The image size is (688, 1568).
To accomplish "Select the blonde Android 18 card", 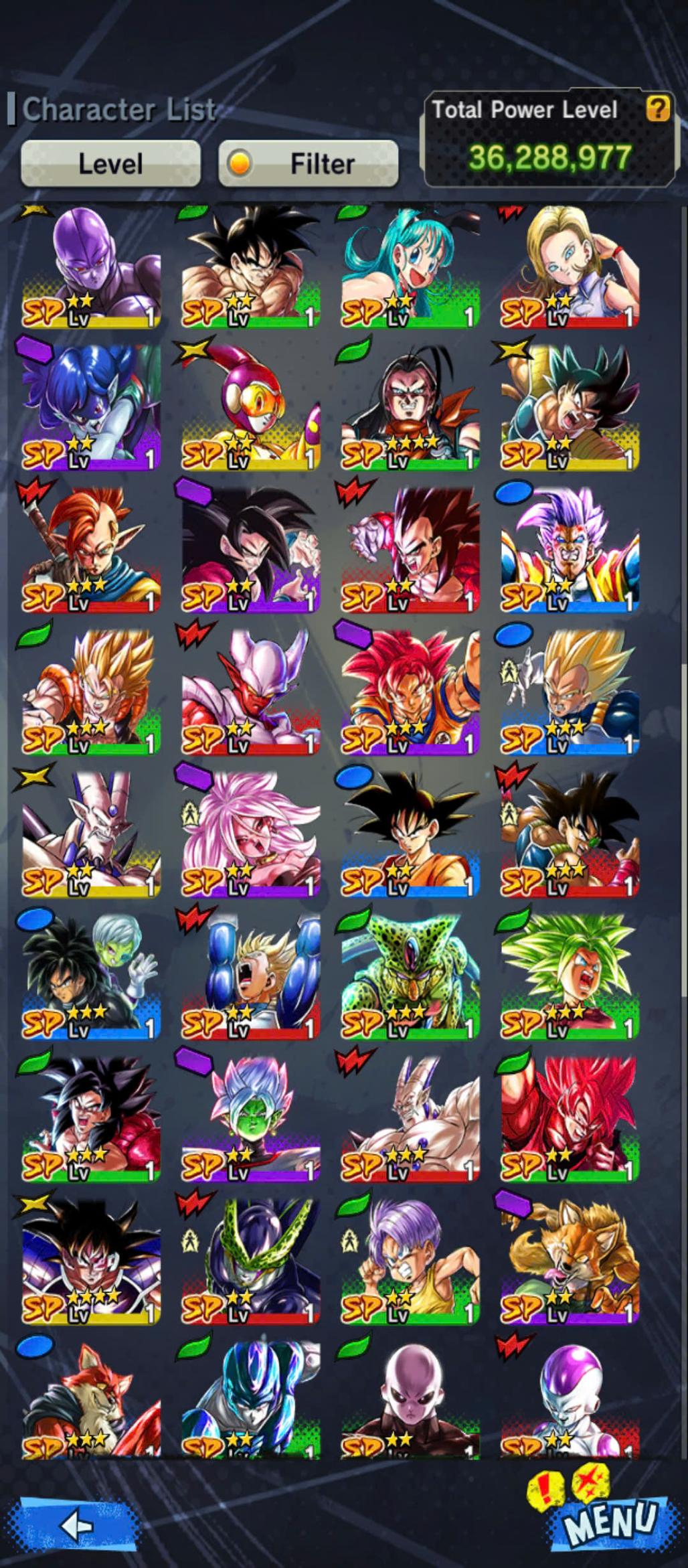I will pyautogui.click(x=570, y=268).
